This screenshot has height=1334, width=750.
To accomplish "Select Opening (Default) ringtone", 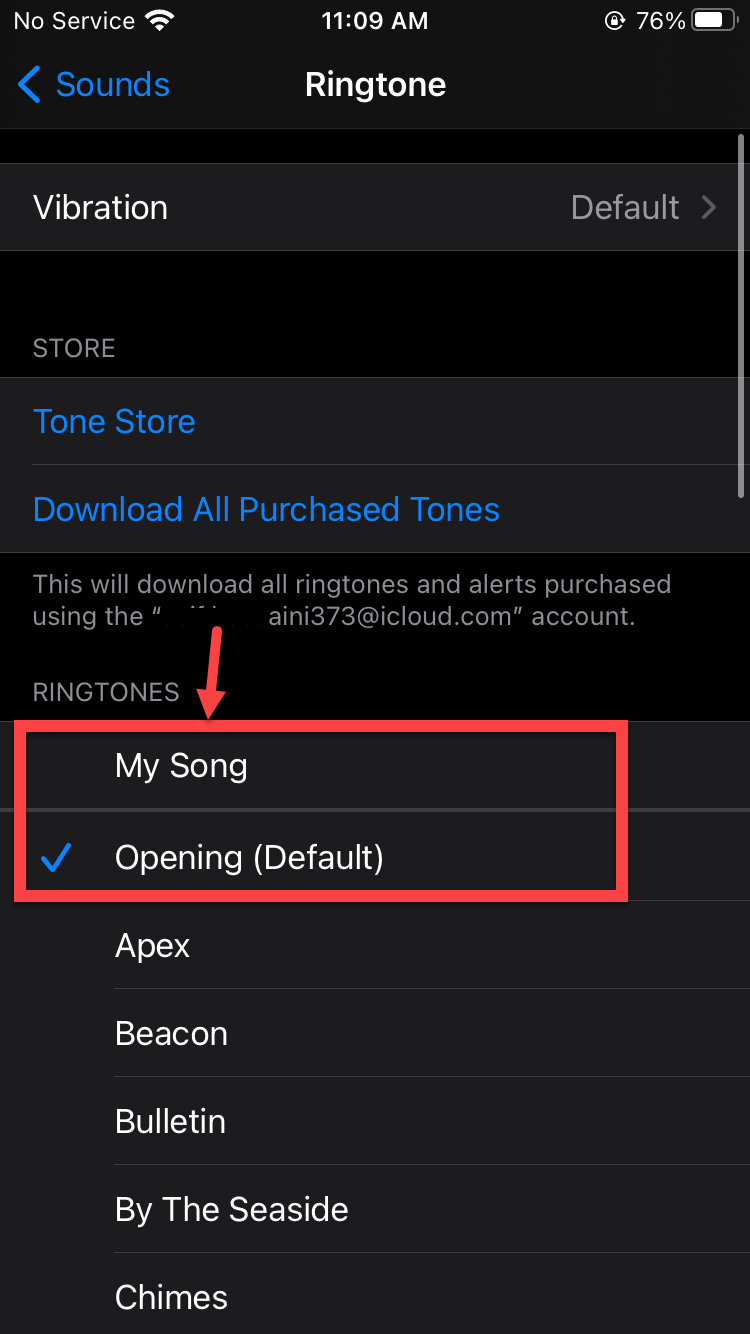I will (249, 858).
